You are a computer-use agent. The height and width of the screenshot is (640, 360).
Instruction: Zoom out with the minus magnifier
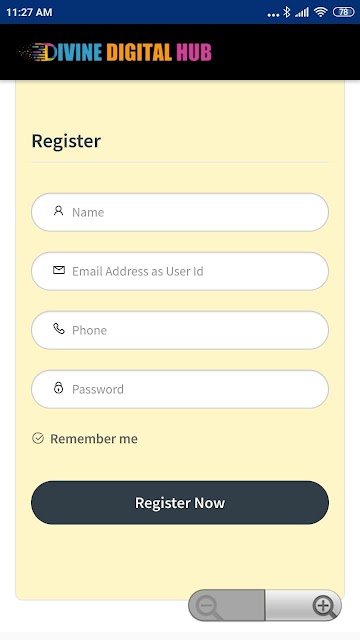coord(226,605)
